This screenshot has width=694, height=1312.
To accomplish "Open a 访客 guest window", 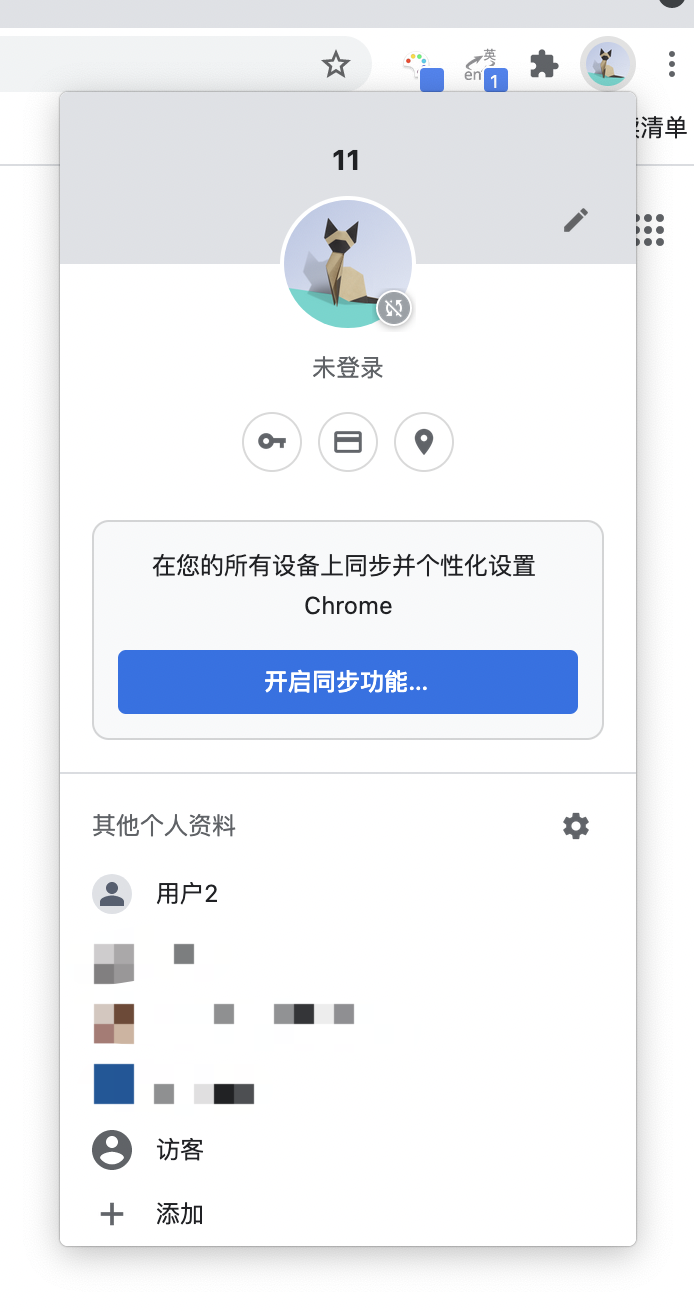I will [180, 1150].
